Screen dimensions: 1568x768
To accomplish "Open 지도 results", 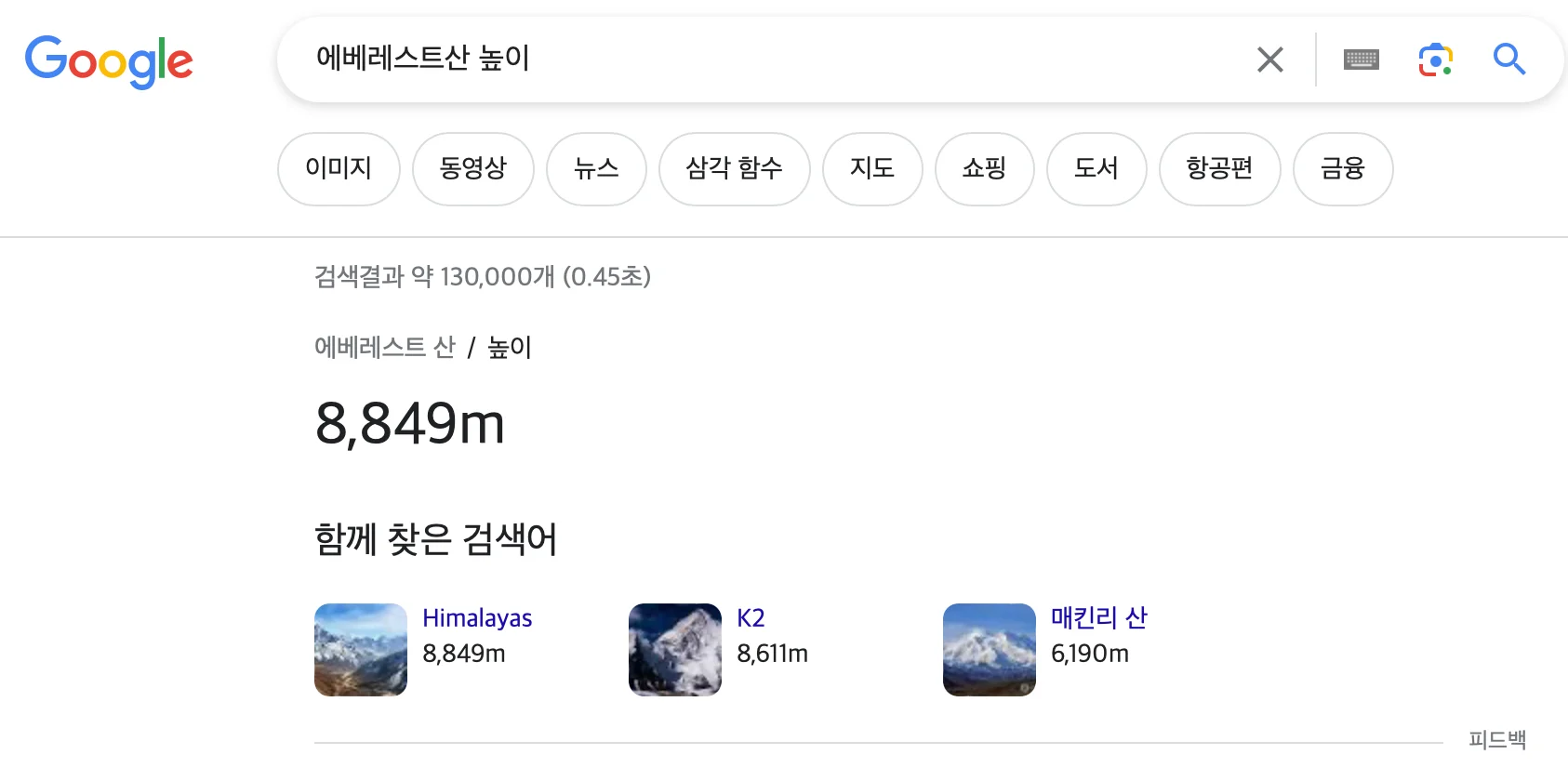I will (871, 168).
